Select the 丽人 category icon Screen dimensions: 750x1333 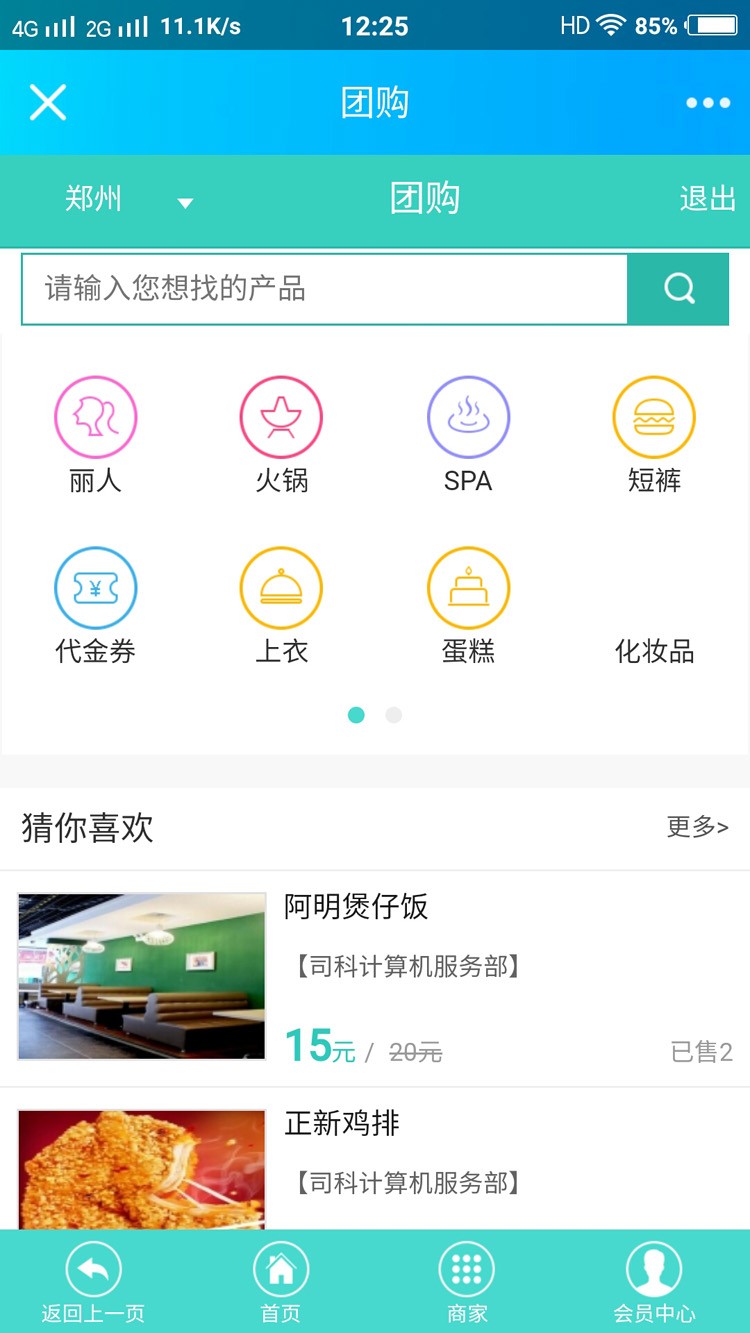coord(95,417)
